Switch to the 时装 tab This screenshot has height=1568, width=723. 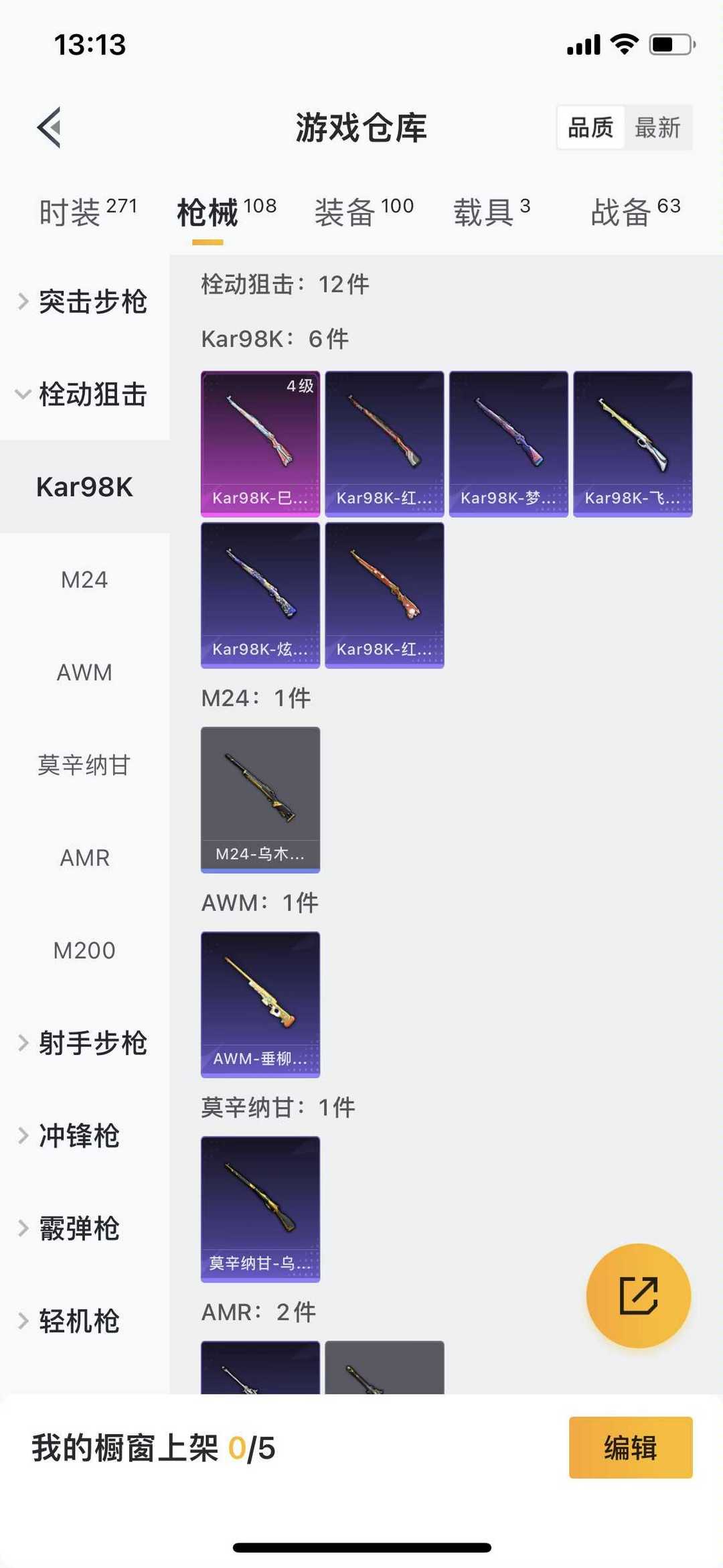pyautogui.click(x=88, y=212)
